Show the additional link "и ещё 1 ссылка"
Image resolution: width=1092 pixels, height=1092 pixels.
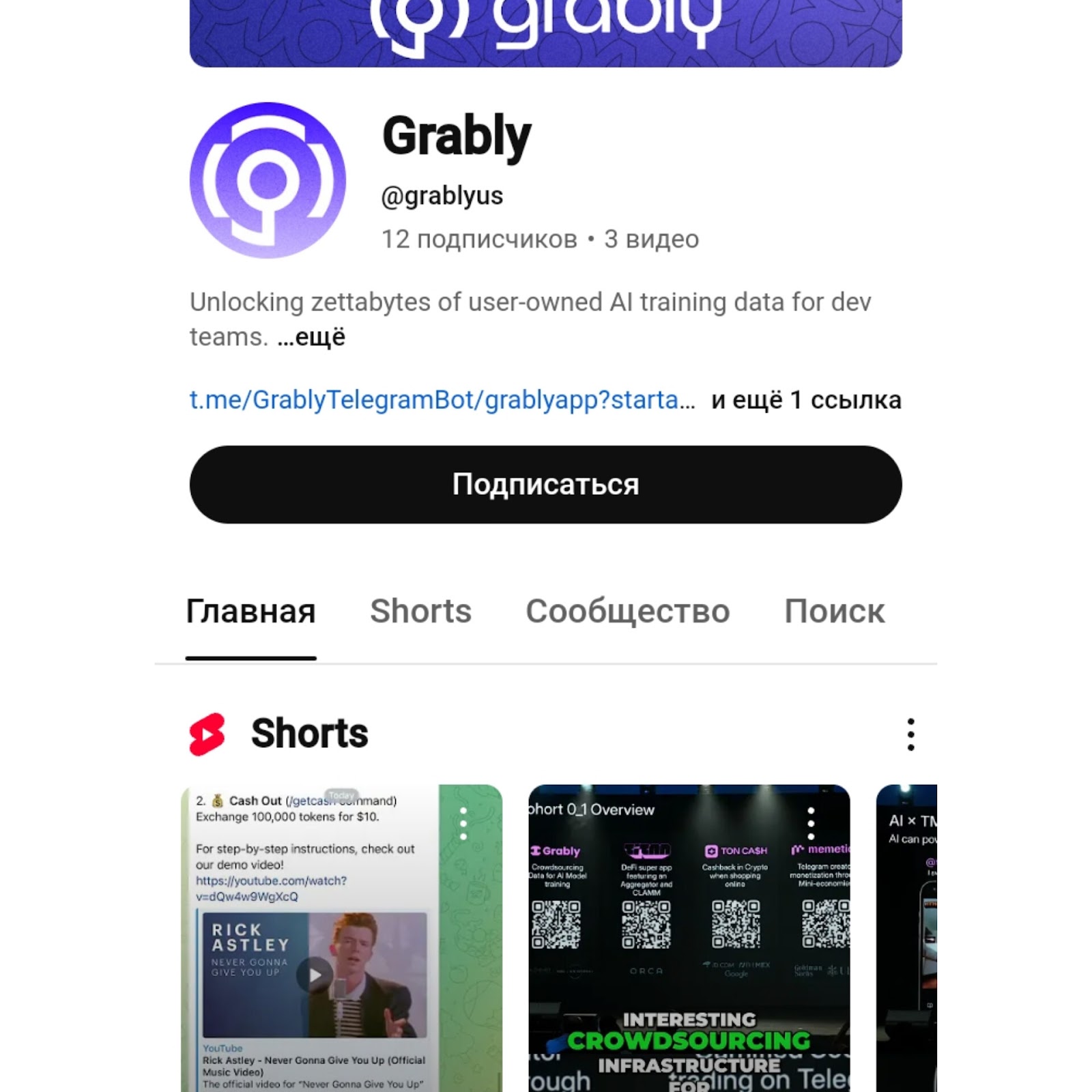click(806, 400)
